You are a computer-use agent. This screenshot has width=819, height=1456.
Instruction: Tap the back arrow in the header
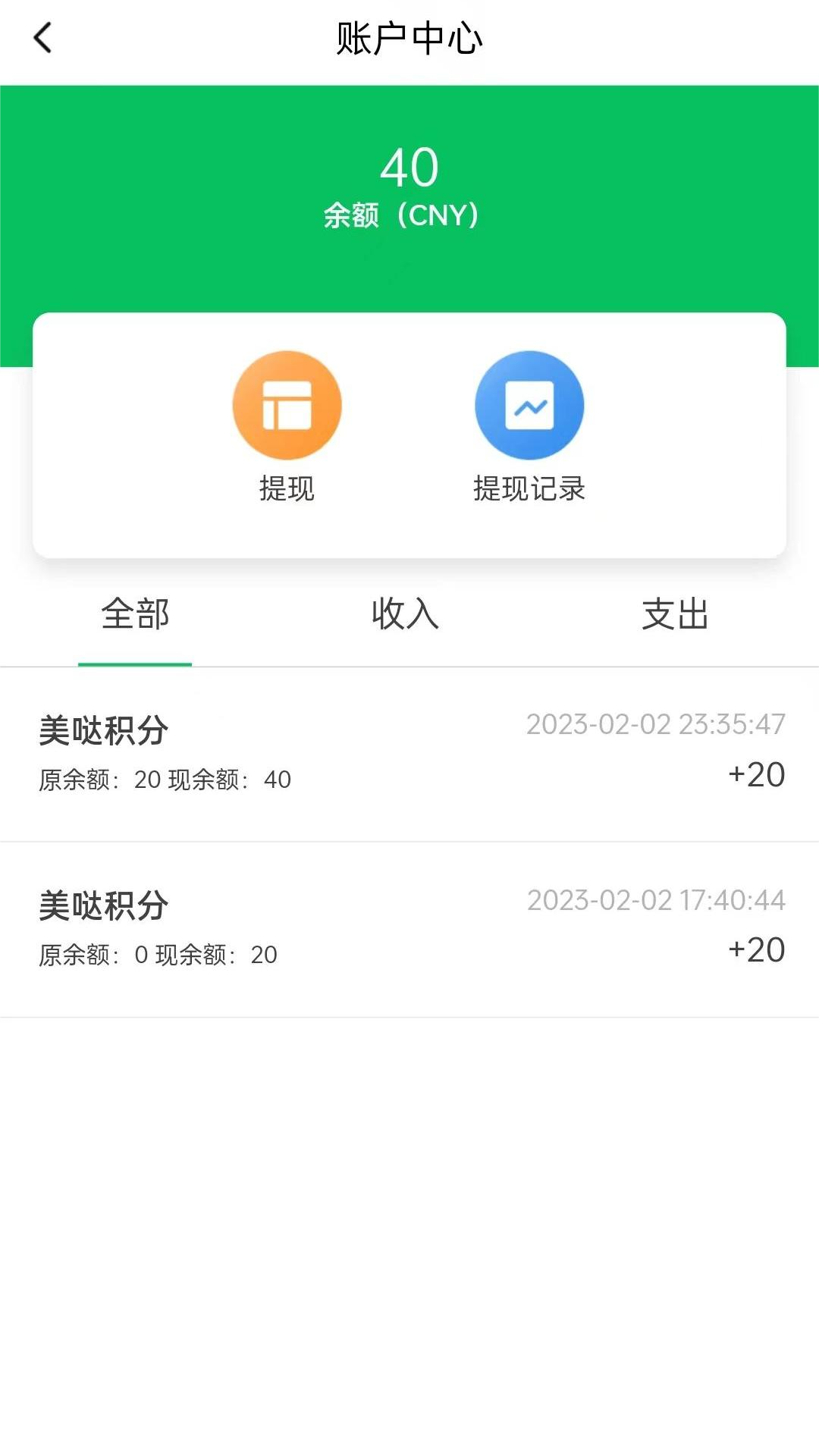pos(43,36)
